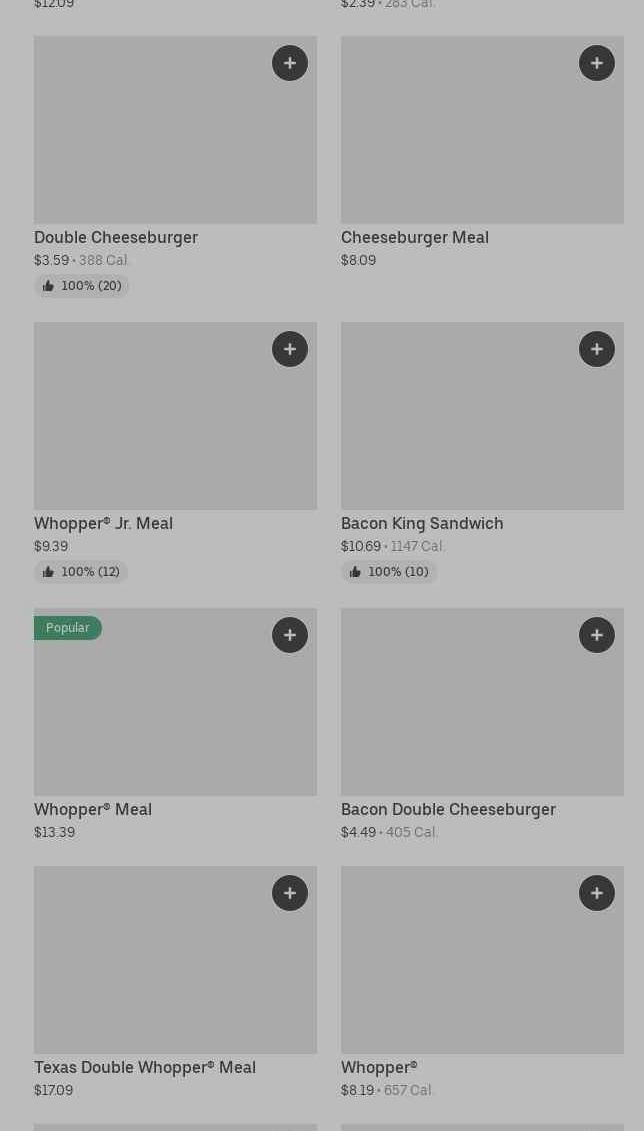Add Whopper Meal to cart
This screenshot has width=644, height=1131.
pyautogui.click(x=290, y=635)
